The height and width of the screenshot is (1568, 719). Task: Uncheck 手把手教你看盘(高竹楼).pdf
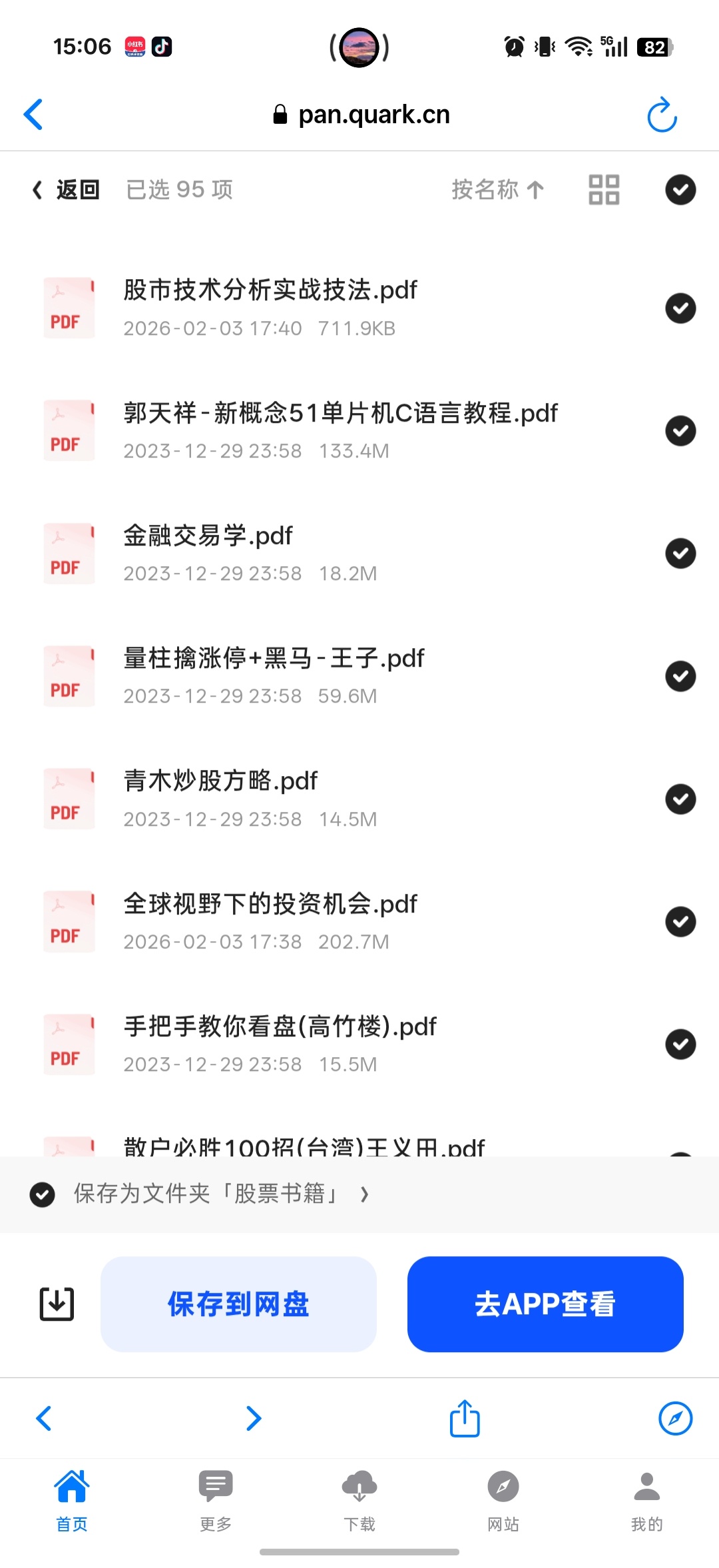pos(680,1044)
